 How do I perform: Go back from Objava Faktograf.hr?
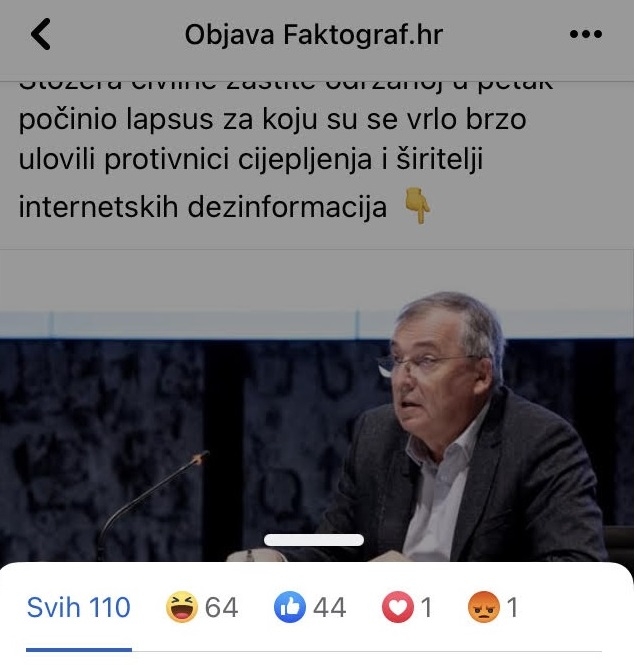[x=40, y=35]
